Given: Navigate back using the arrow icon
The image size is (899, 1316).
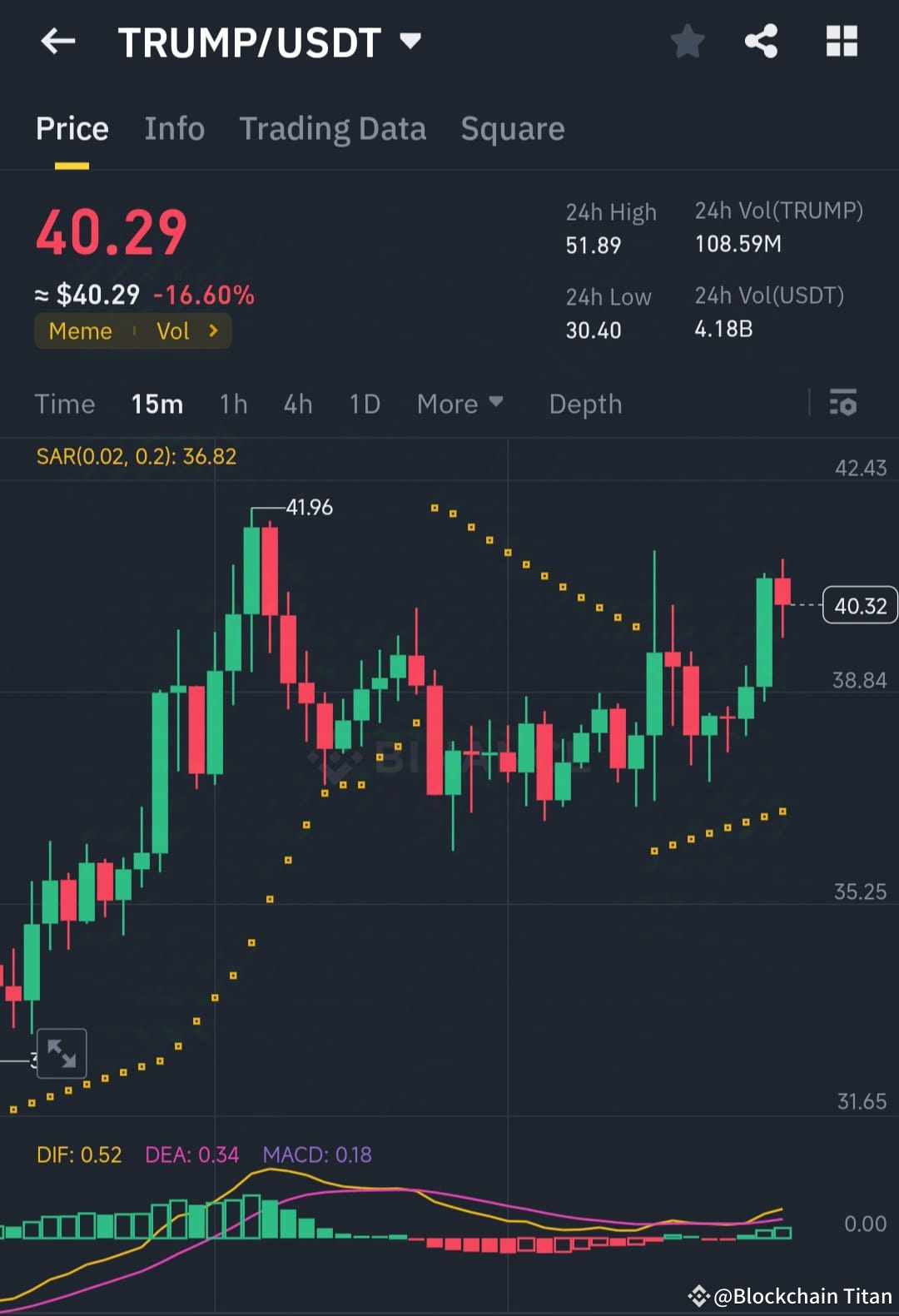Looking at the screenshot, I should (57, 42).
